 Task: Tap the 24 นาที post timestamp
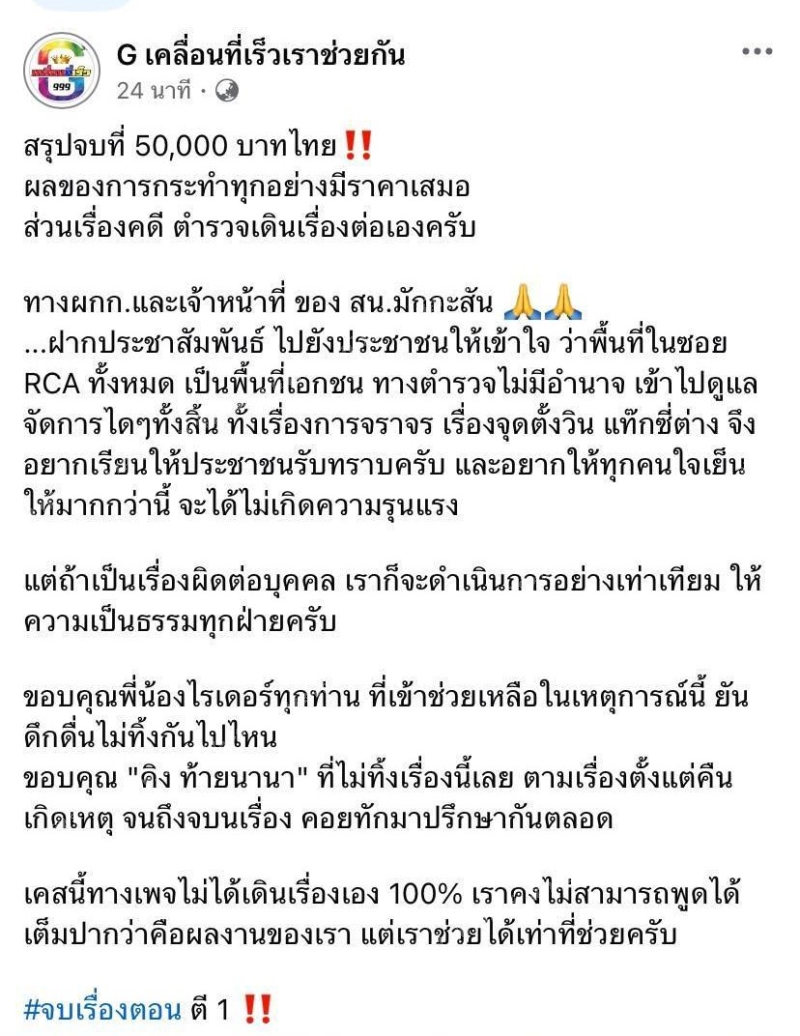pos(155,90)
